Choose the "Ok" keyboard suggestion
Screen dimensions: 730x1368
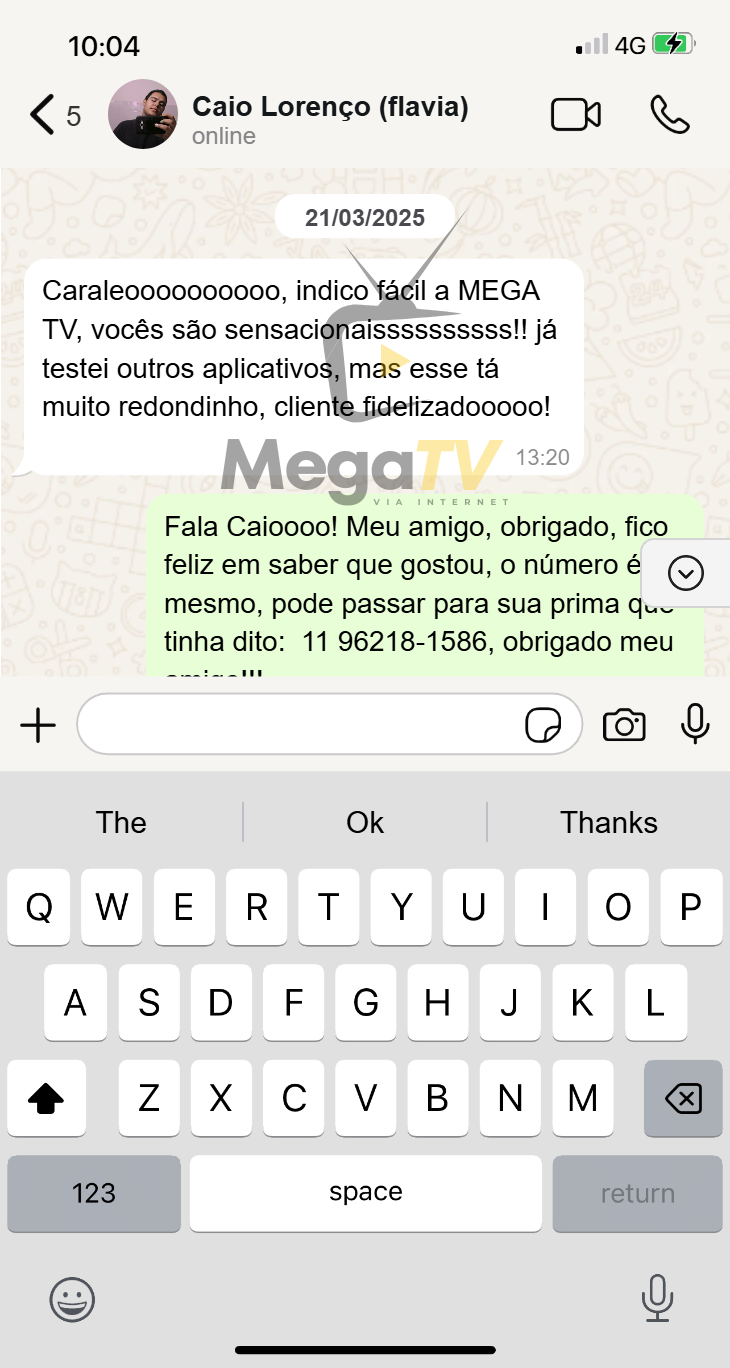[365, 822]
